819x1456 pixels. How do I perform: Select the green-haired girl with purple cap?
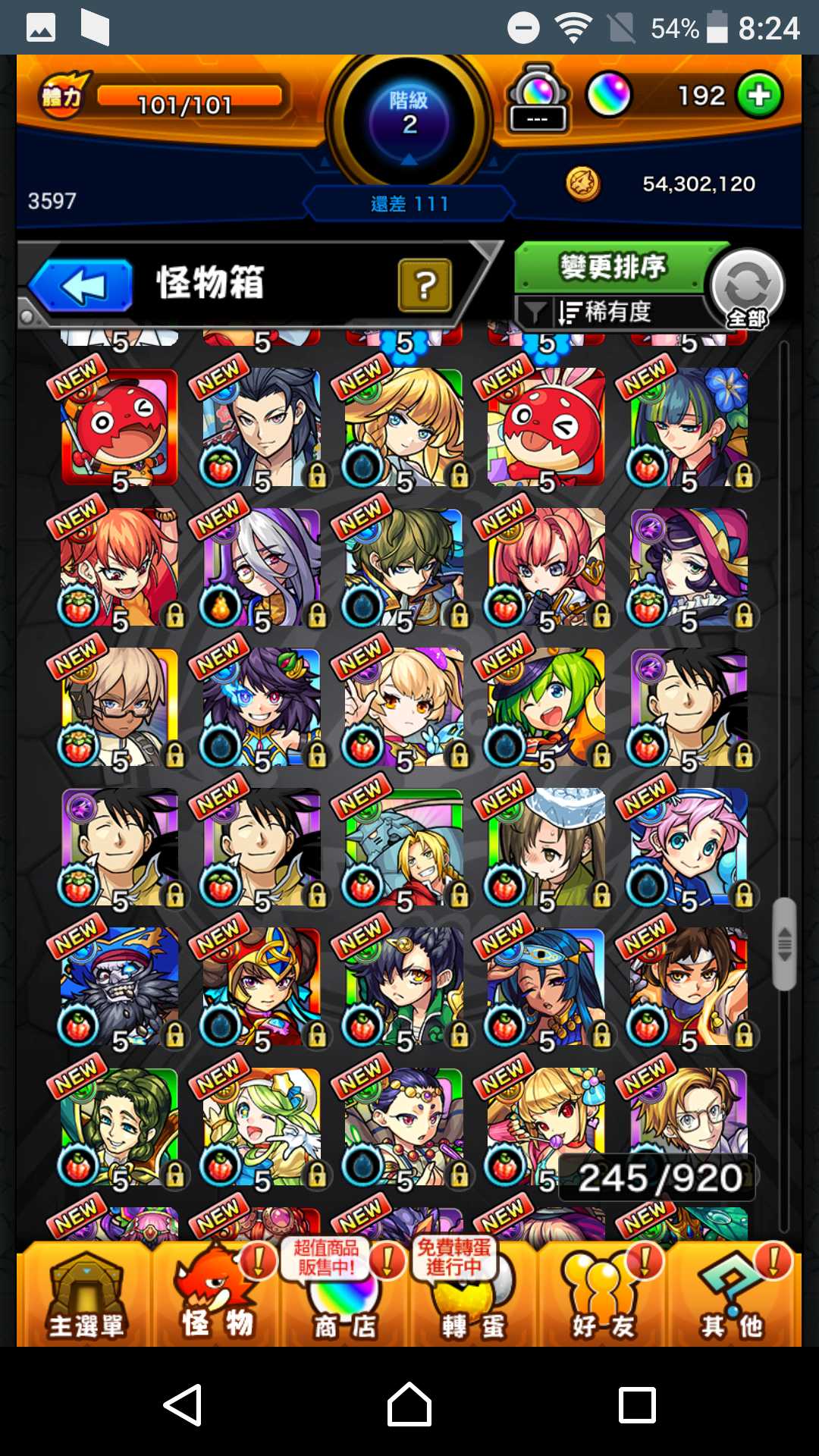click(x=546, y=707)
